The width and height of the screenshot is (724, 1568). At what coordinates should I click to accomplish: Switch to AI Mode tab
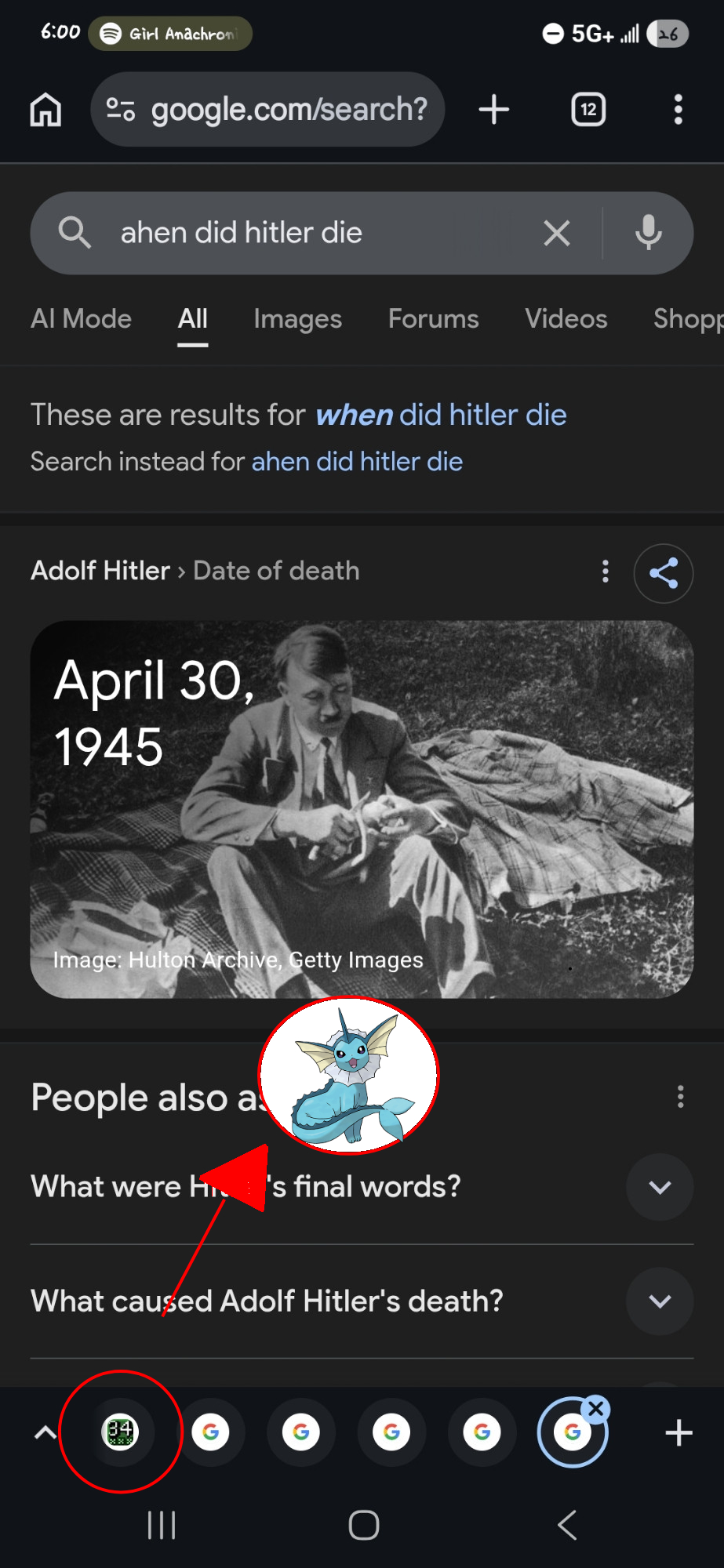(x=81, y=319)
